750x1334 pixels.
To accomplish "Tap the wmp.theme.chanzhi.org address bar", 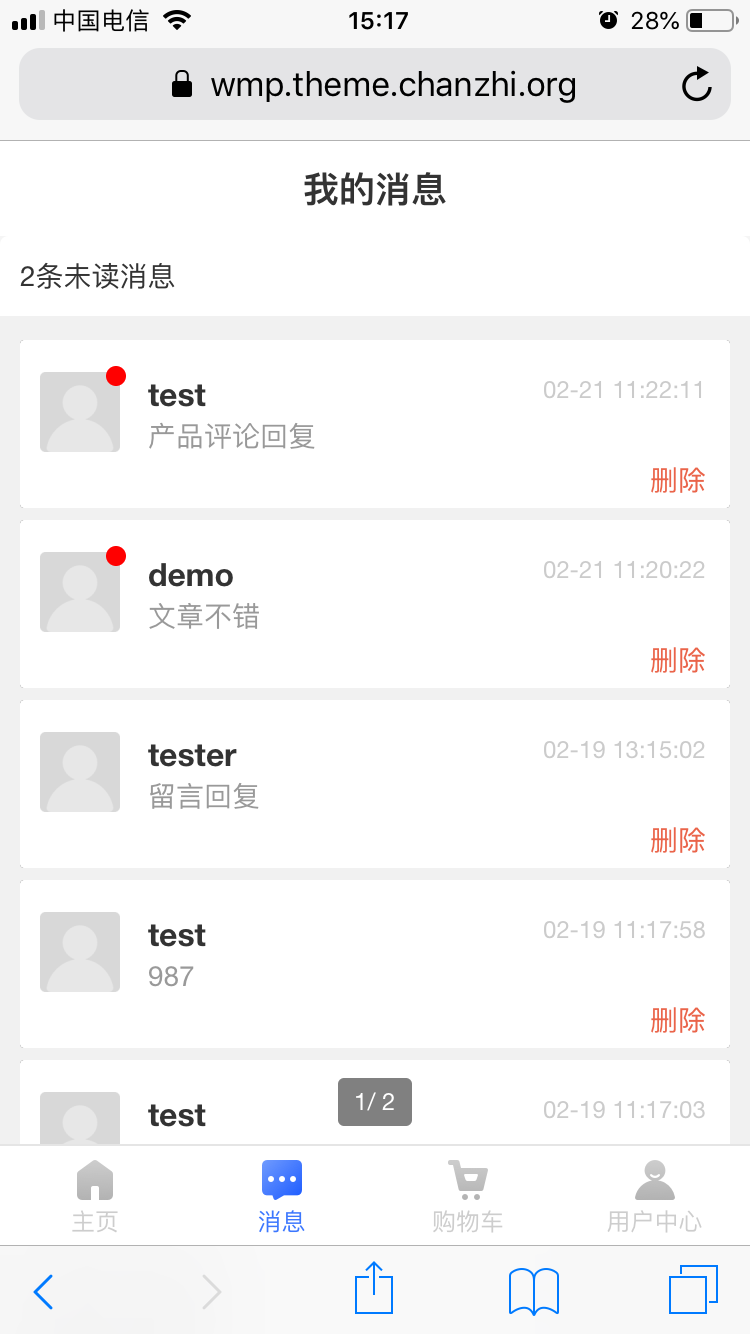I will (375, 84).
